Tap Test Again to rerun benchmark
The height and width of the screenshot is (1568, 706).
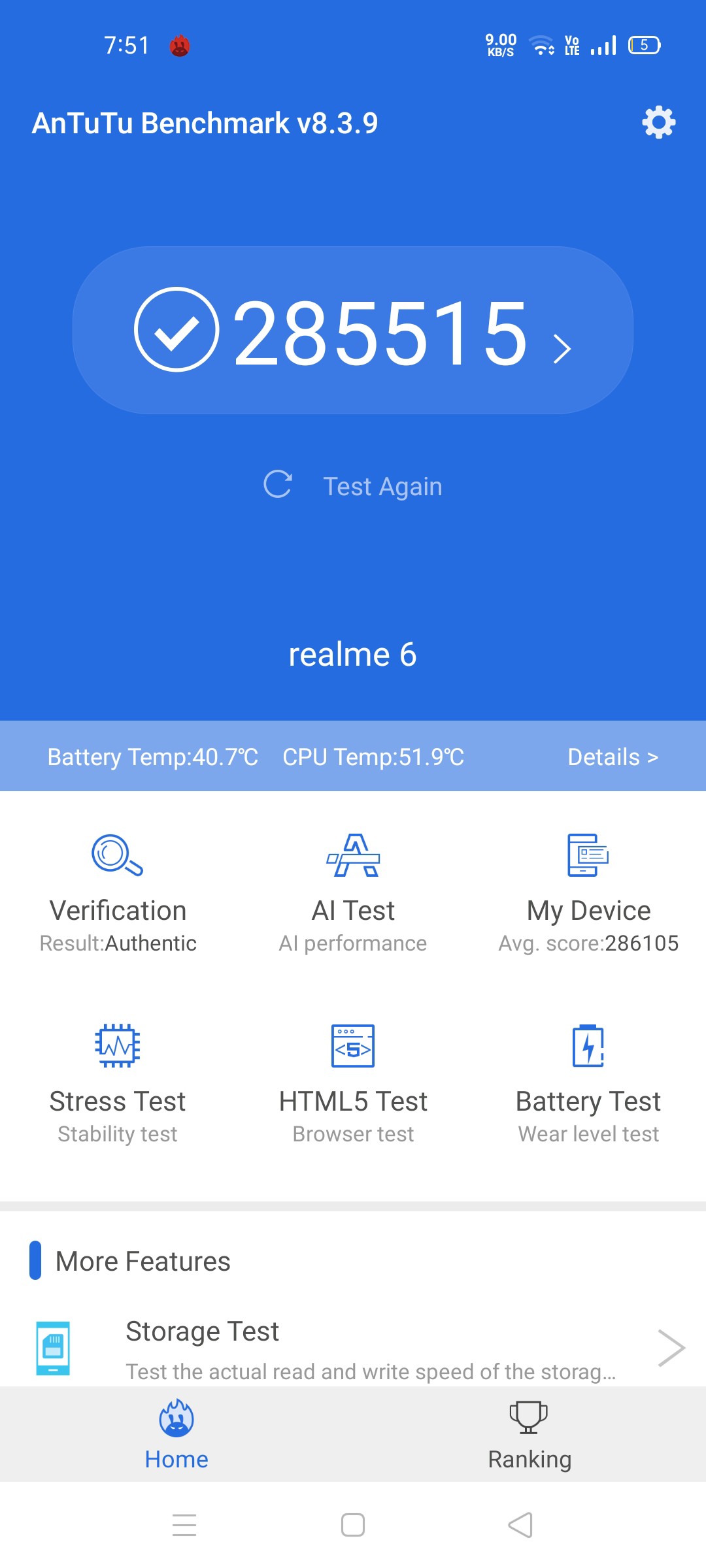[x=356, y=485]
